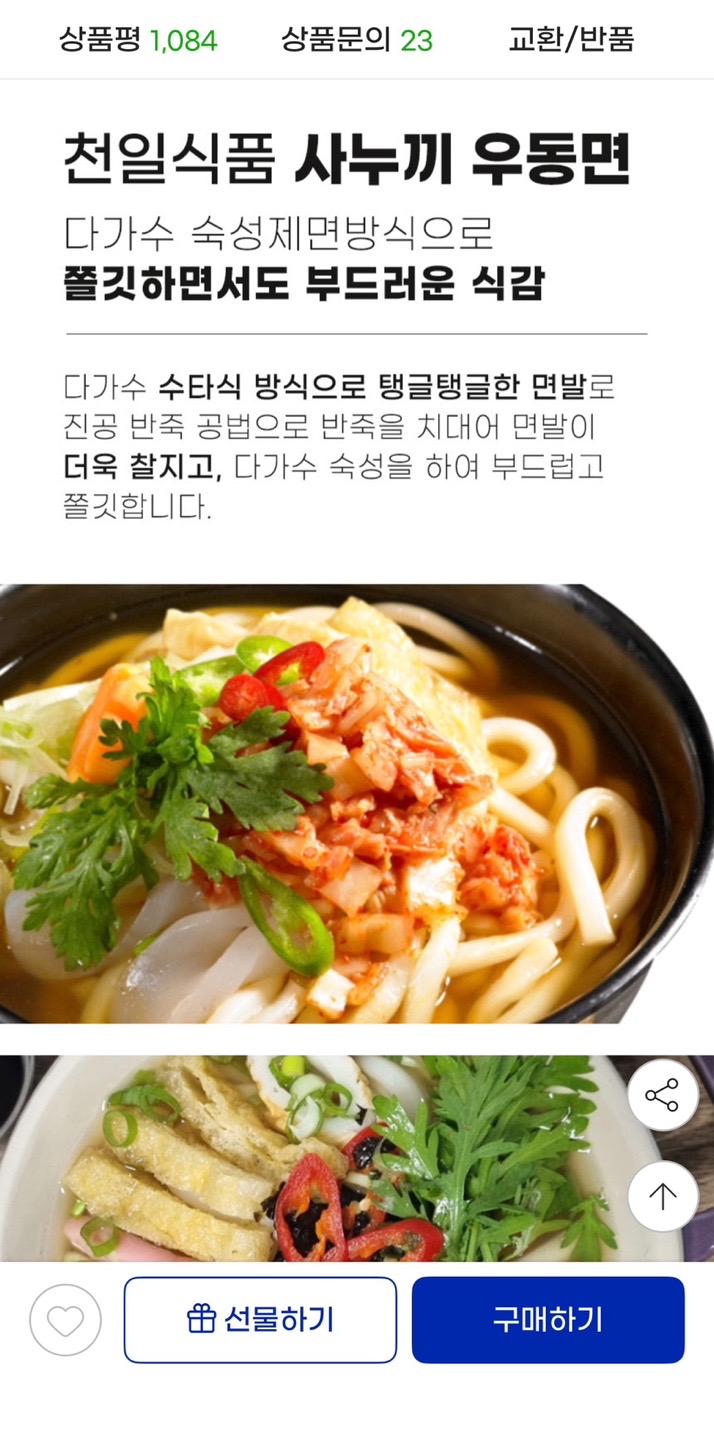
Task: Jump back to top with the up arrow
Action: (x=662, y=1196)
